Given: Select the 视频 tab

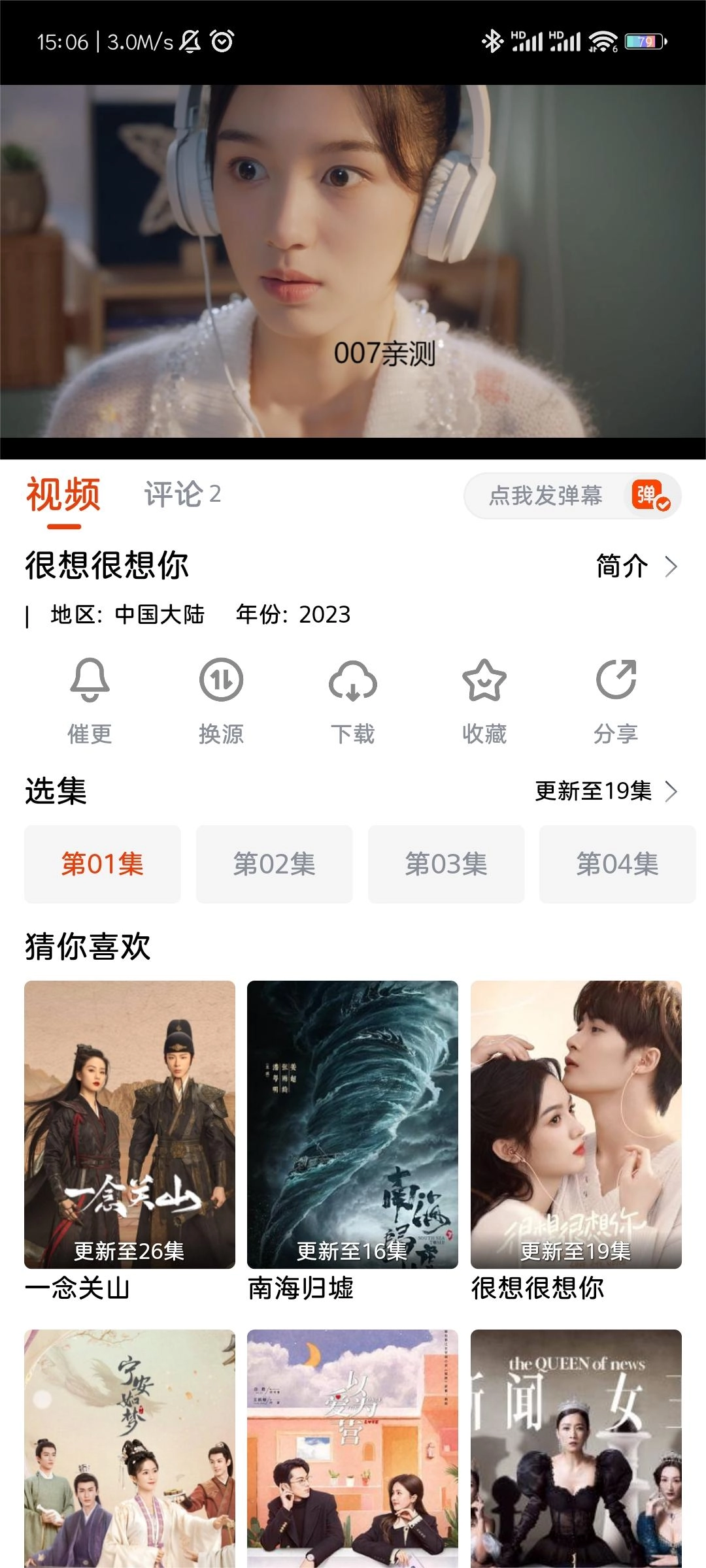Looking at the screenshot, I should pyautogui.click(x=63, y=494).
